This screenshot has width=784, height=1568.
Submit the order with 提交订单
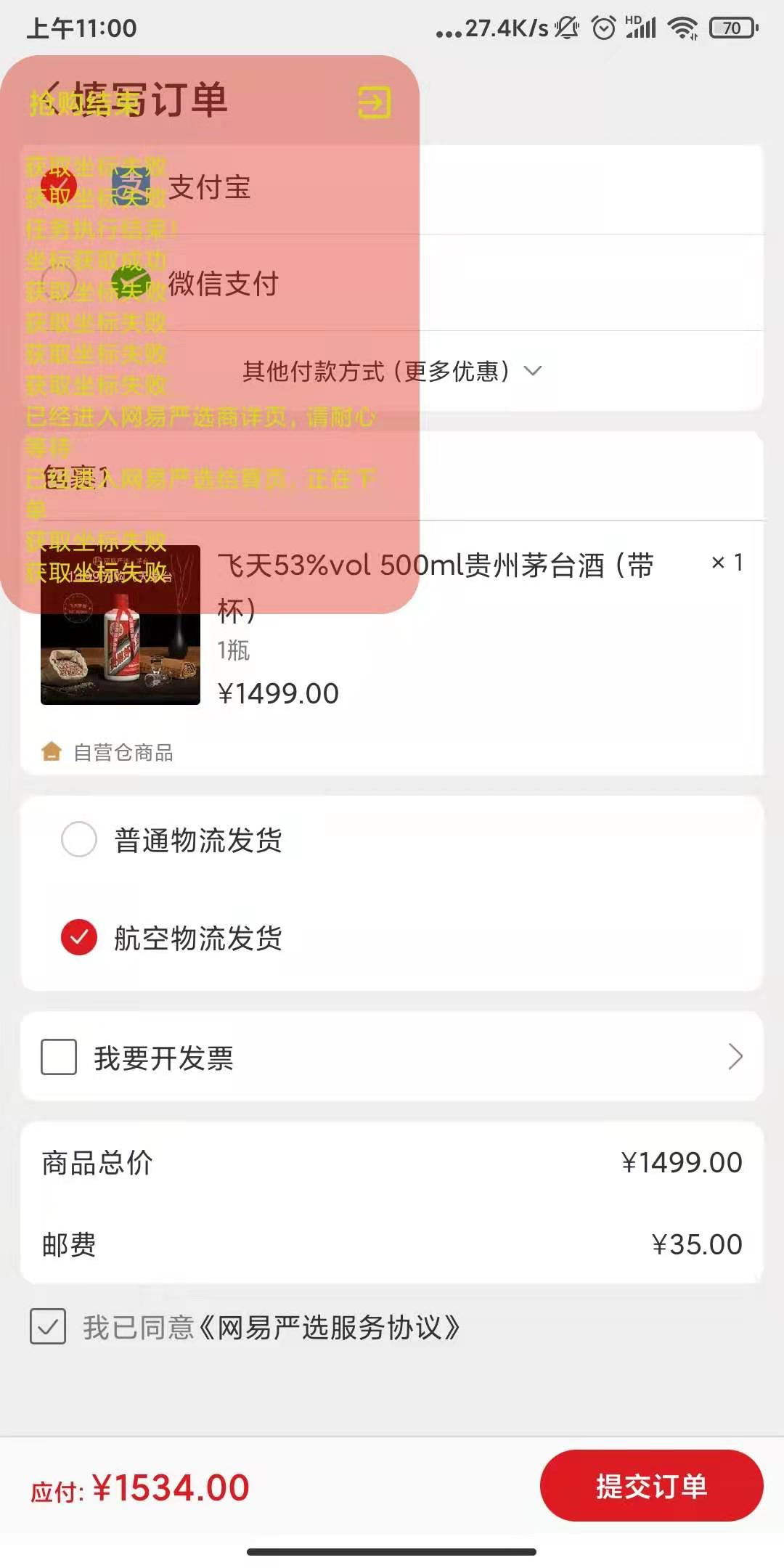651,1486
